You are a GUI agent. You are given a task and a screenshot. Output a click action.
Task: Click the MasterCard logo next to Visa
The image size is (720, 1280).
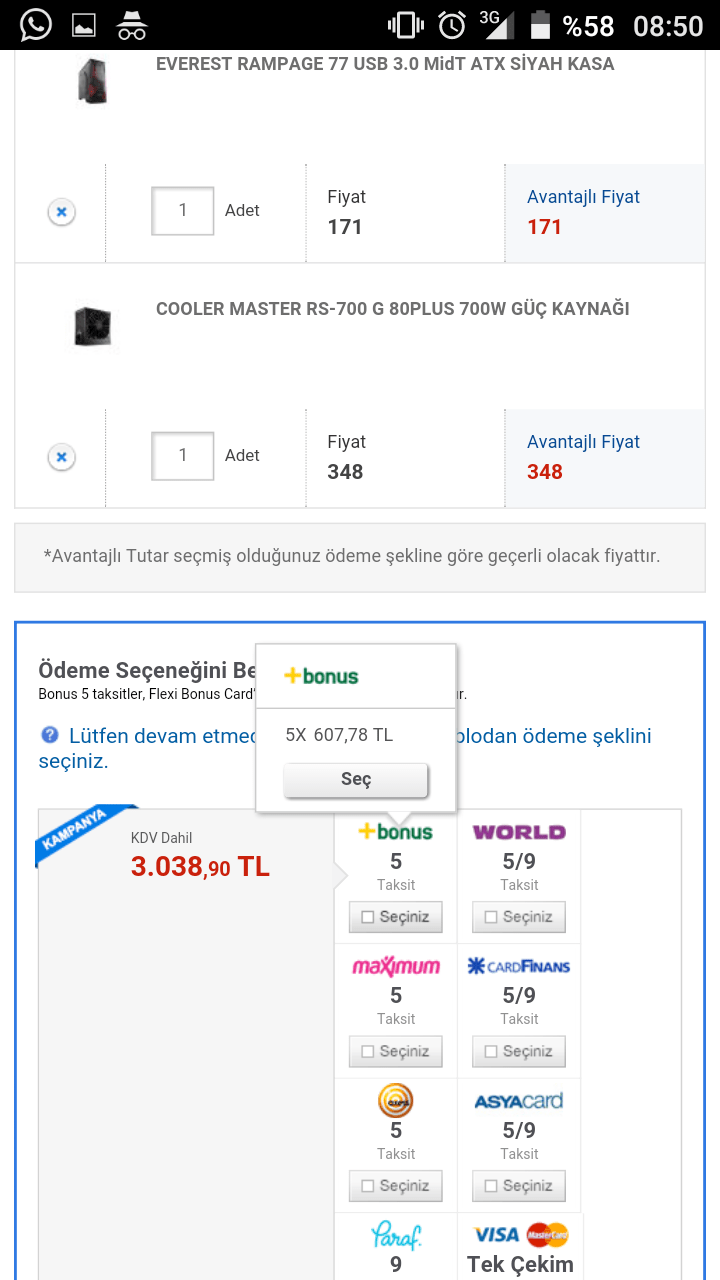click(x=548, y=1234)
